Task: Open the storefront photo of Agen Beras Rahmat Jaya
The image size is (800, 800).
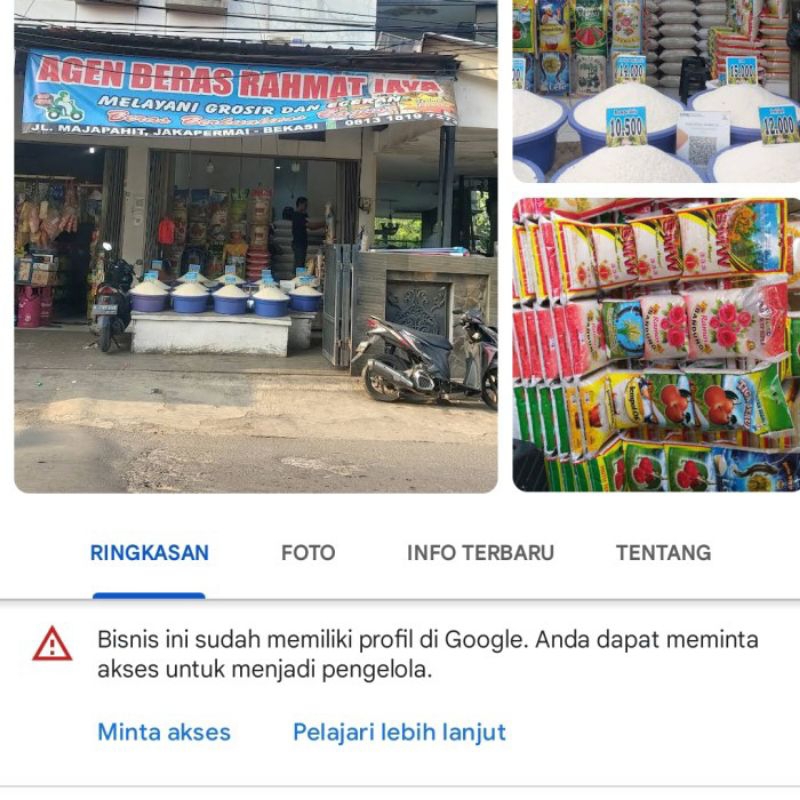Action: [255, 250]
